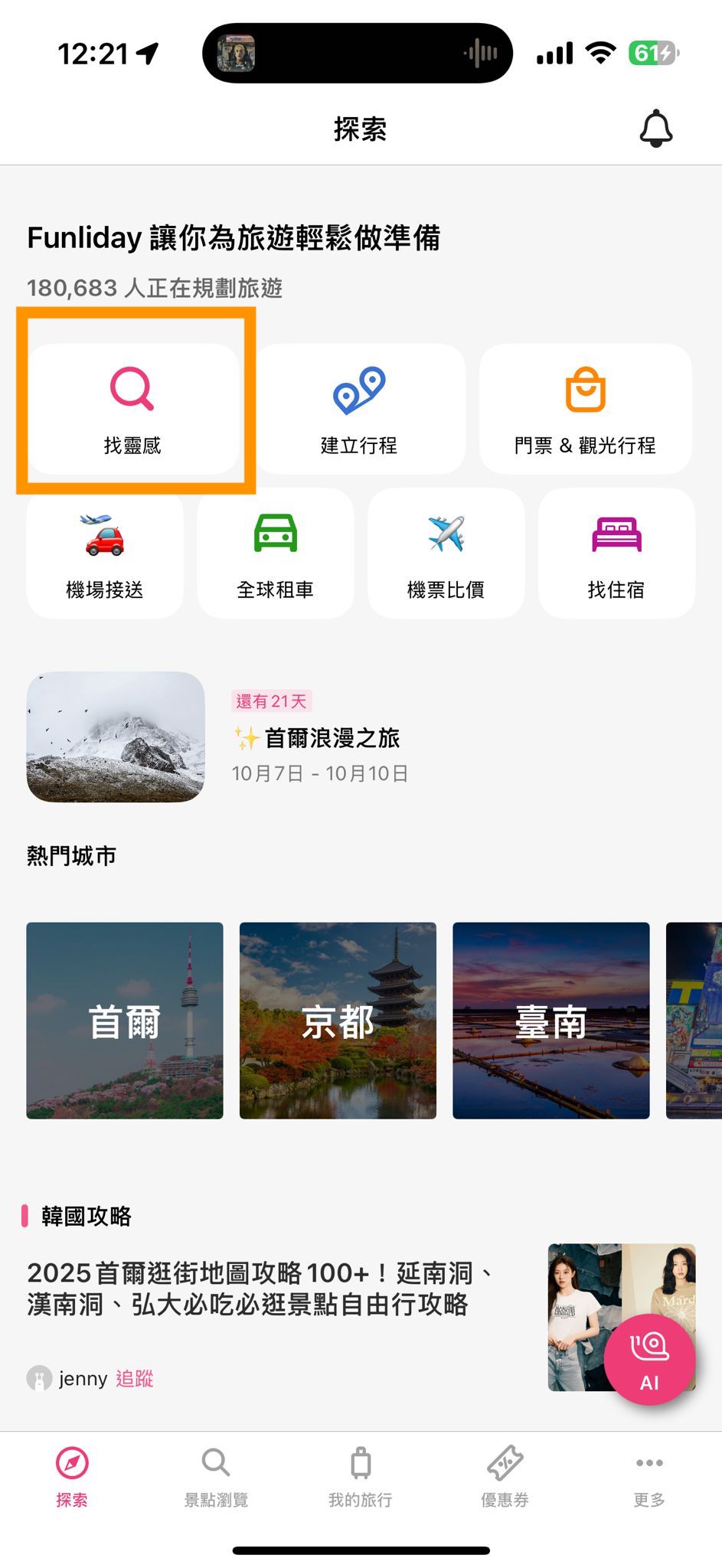Open 門票 & 觀光行程

click(x=585, y=409)
